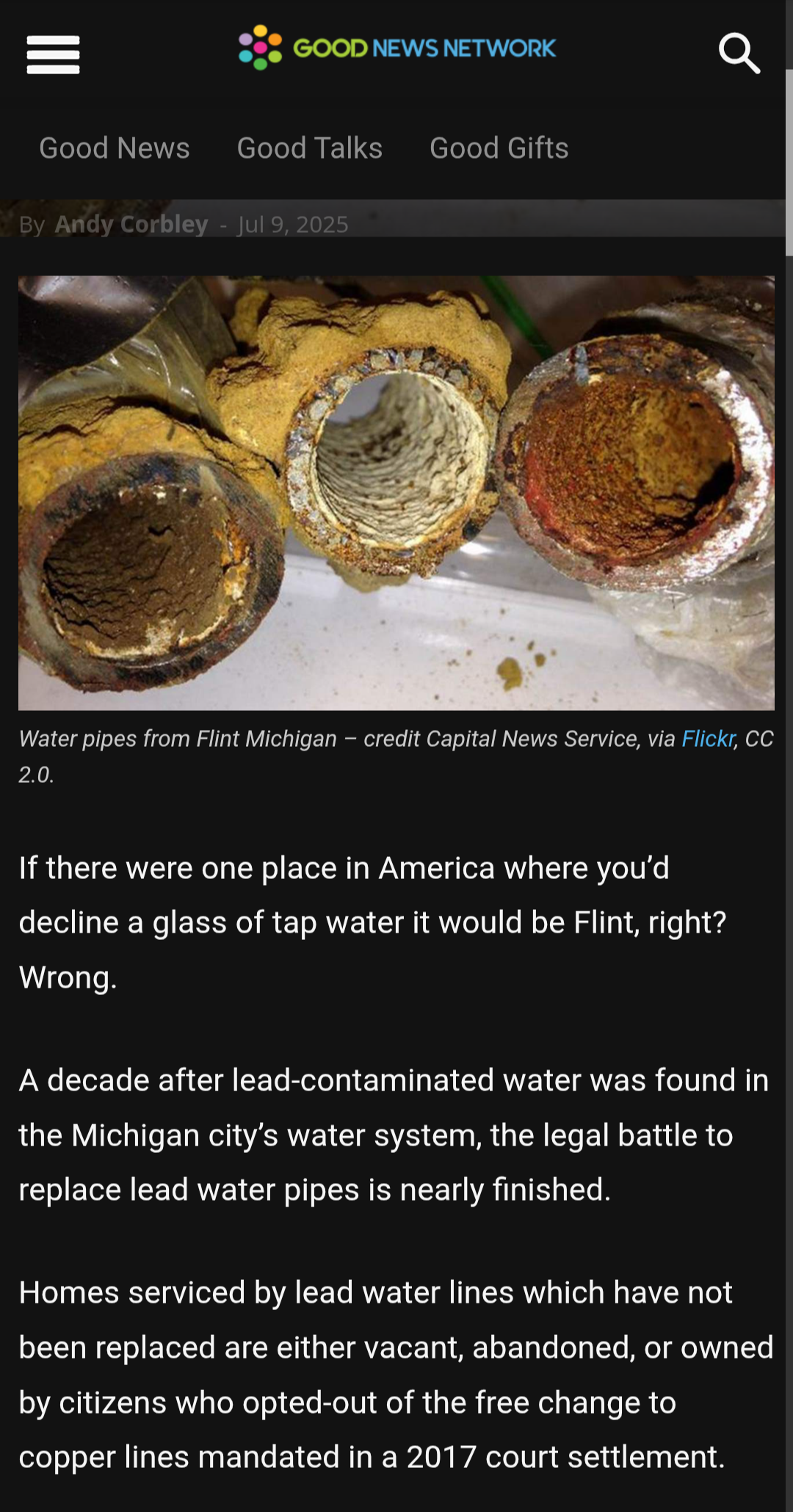The width and height of the screenshot is (793, 1512).
Task: Open the hamburger menu
Action: (53, 54)
